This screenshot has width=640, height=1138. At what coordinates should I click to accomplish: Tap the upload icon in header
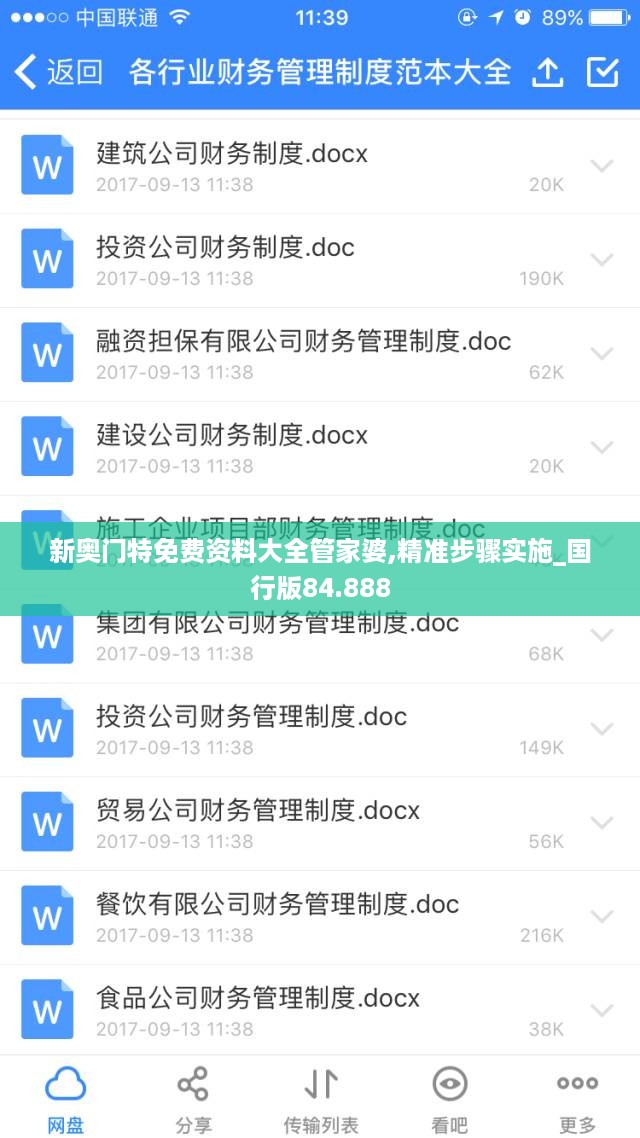549,72
